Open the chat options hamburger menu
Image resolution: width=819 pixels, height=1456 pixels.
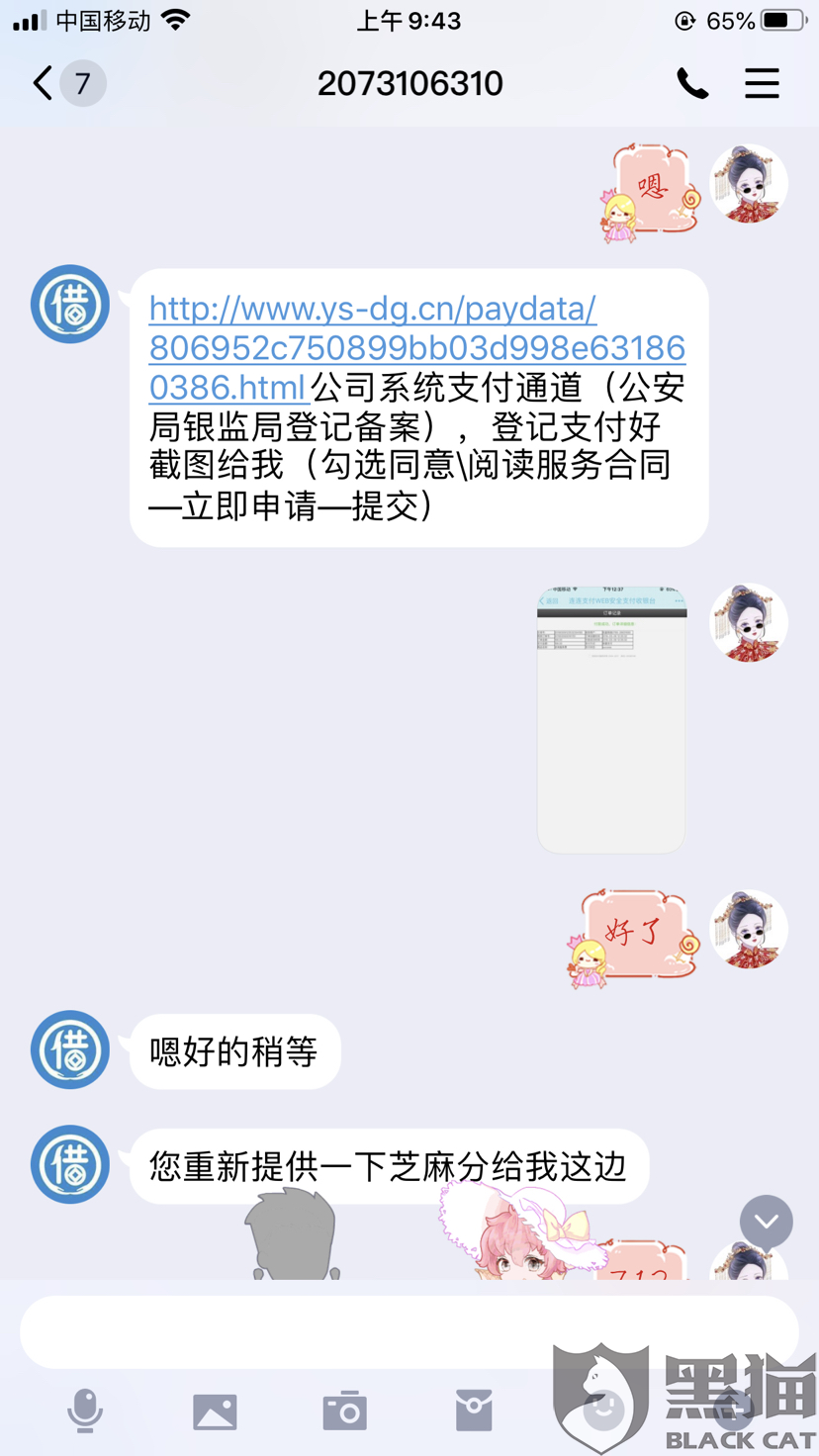(x=762, y=84)
